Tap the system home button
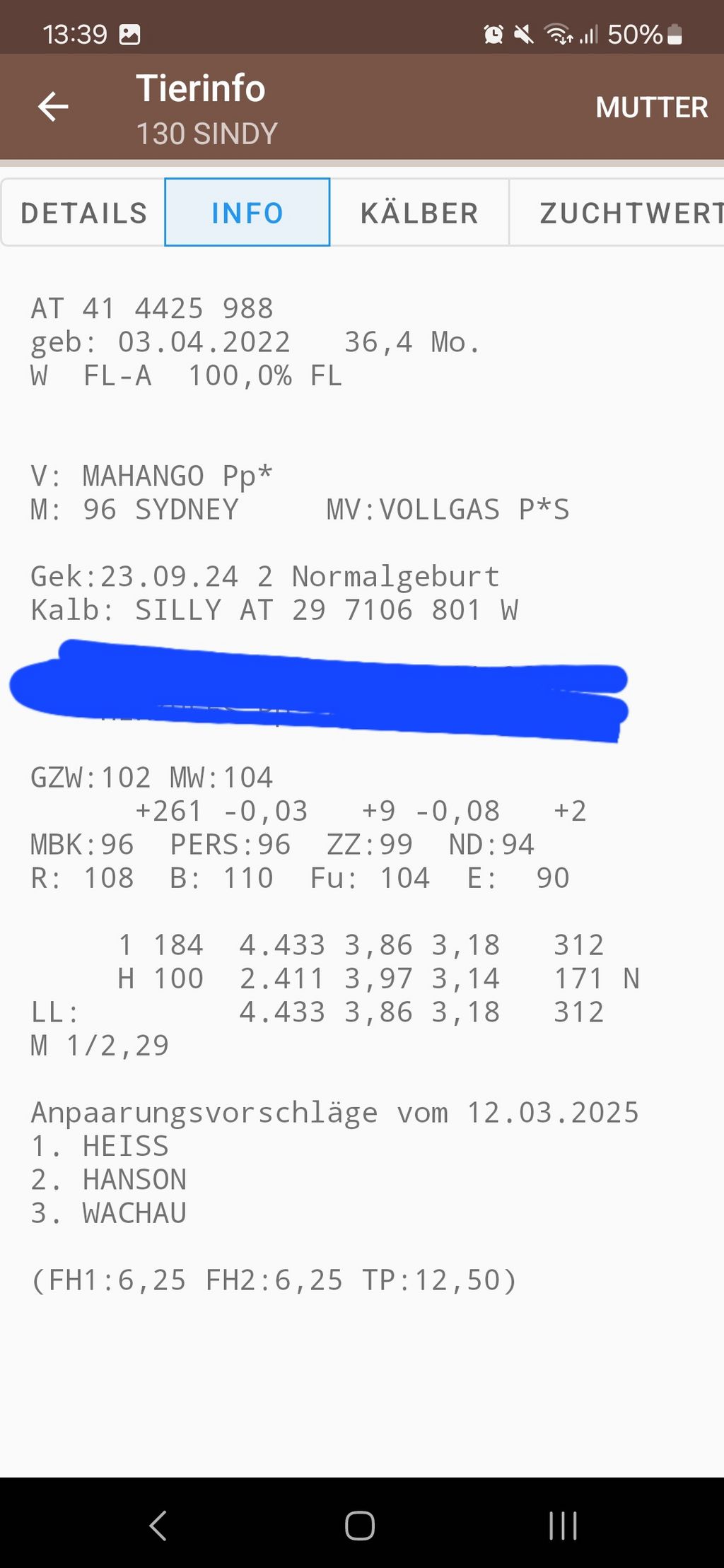This screenshot has width=724, height=1568. pyautogui.click(x=360, y=1525)
